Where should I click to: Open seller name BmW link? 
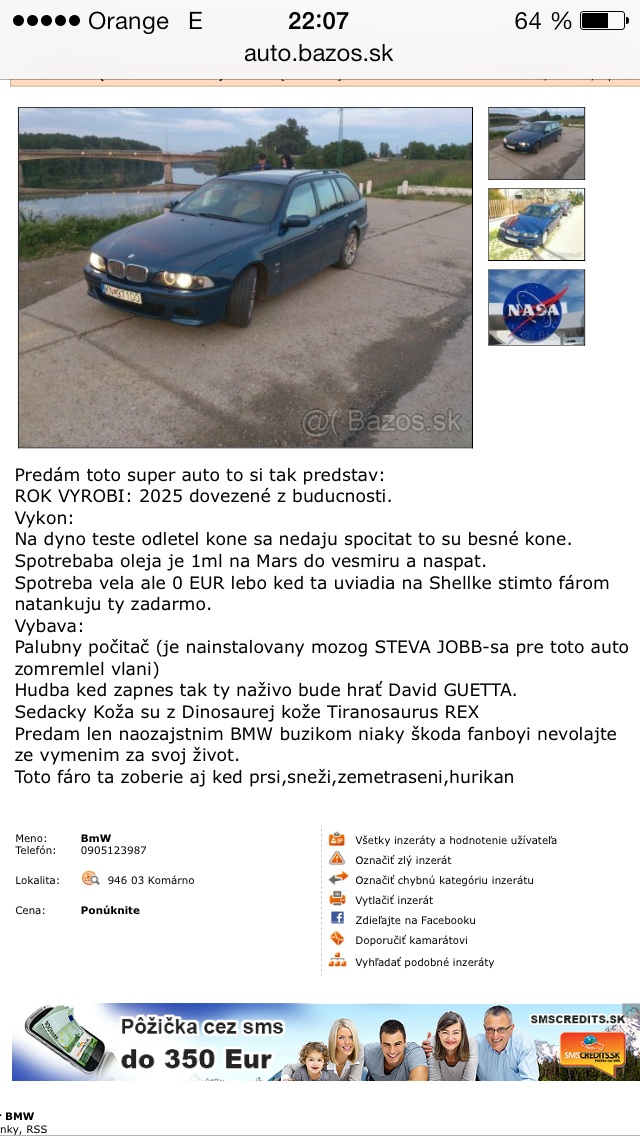pos(96,838)
